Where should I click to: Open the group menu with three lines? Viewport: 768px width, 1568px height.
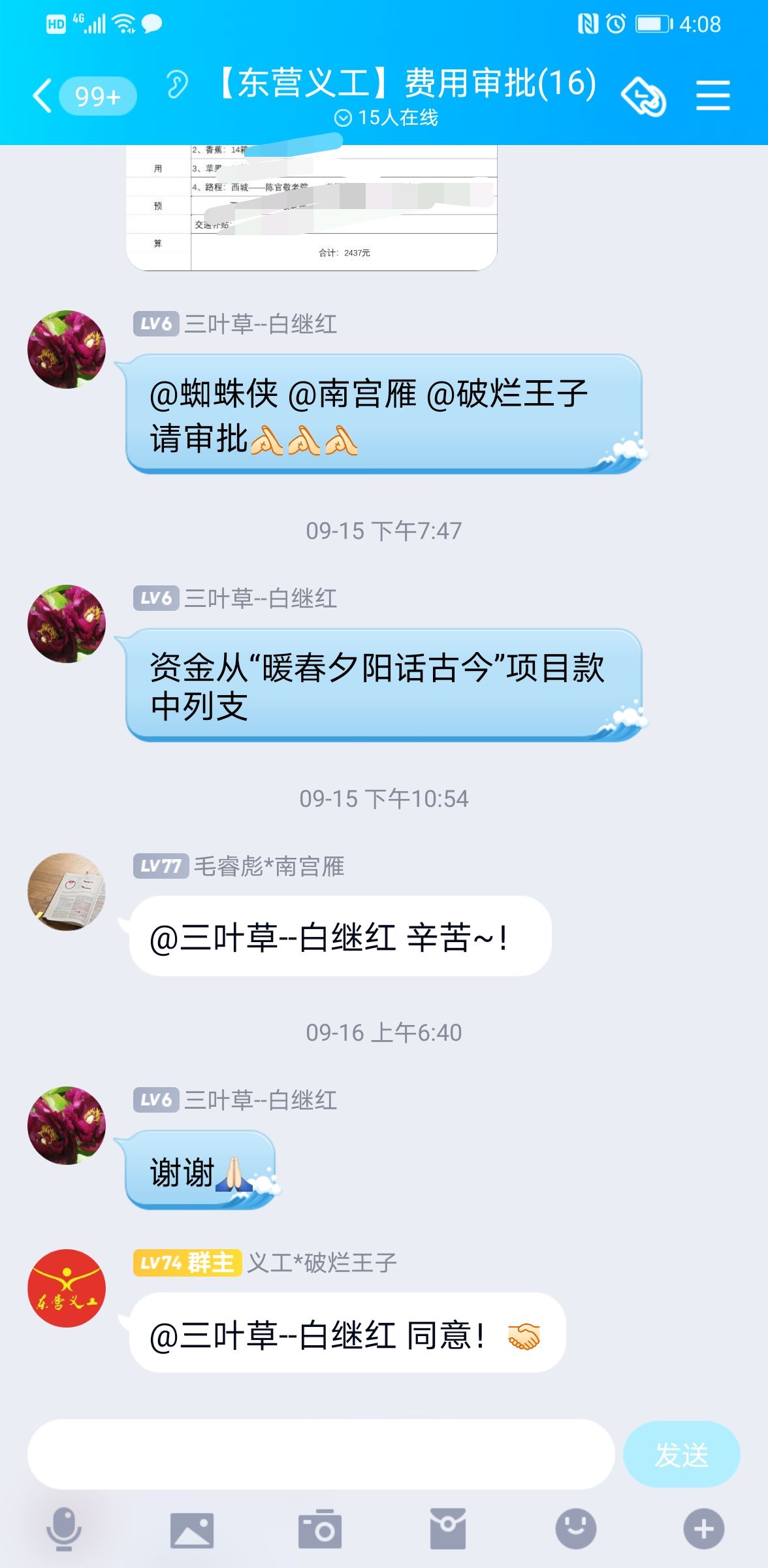[712, 95]
